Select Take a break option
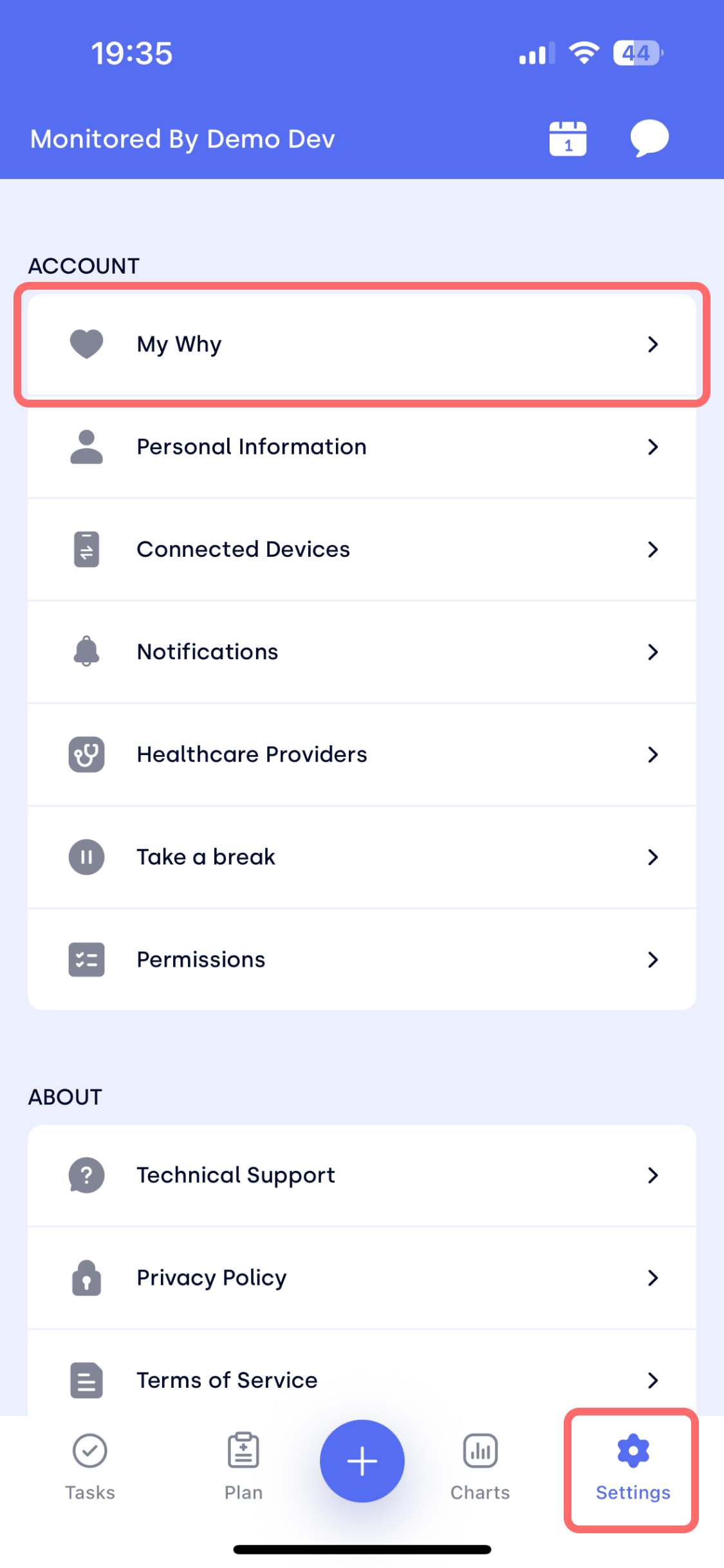Image resolution: width=724 pixels, height=1568 pixels. pos(362,857)
